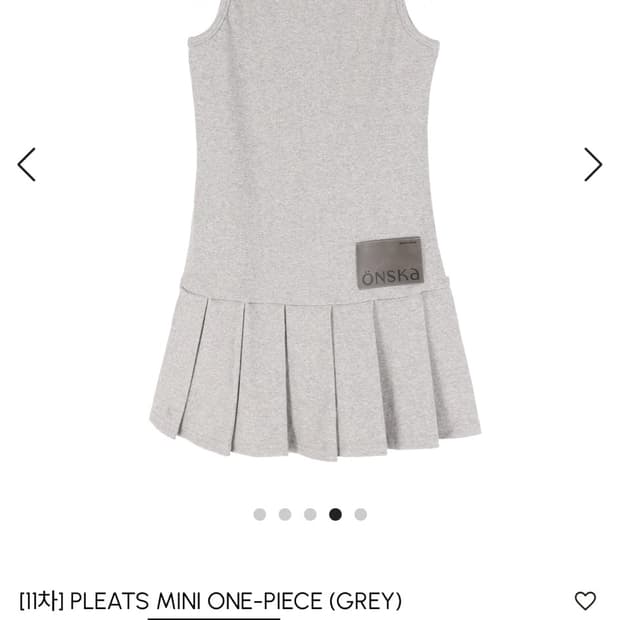This screenshot has height=620, width=620.
Task: Show the next product image
Action: point(593,164)
